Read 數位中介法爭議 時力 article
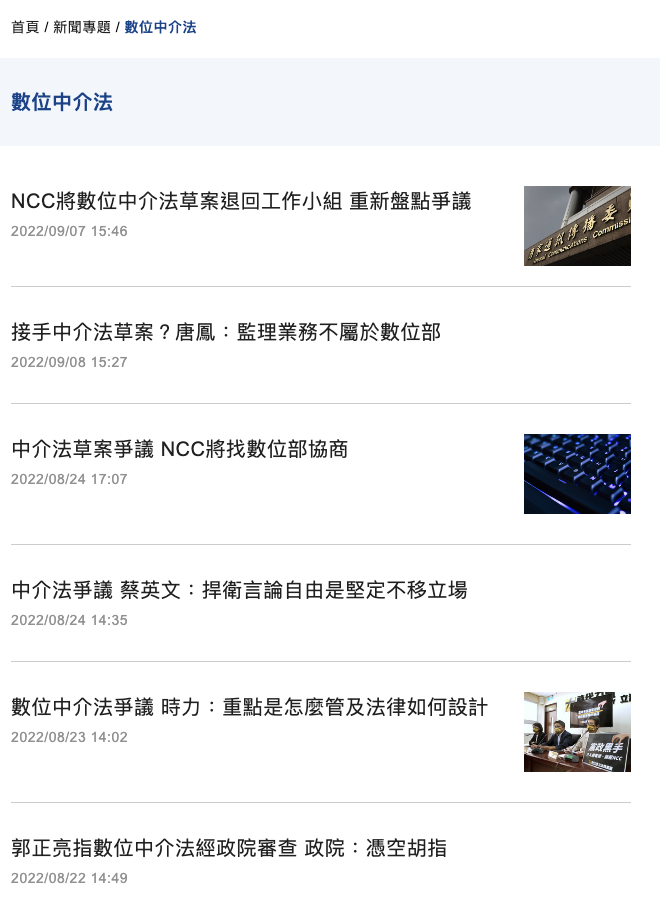 (x=249, y=707)
